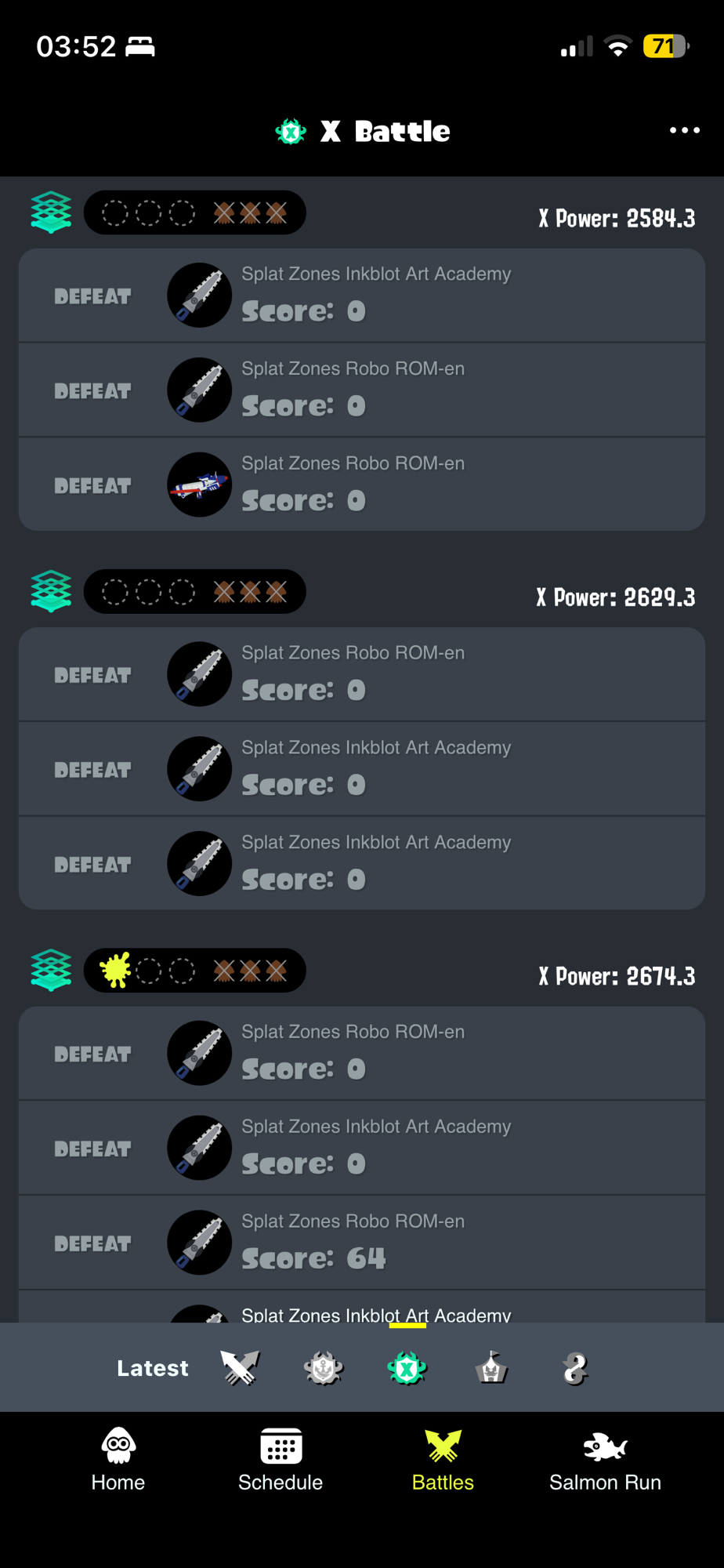
Task: Select the Battles tab
Action: point(443,1460)
